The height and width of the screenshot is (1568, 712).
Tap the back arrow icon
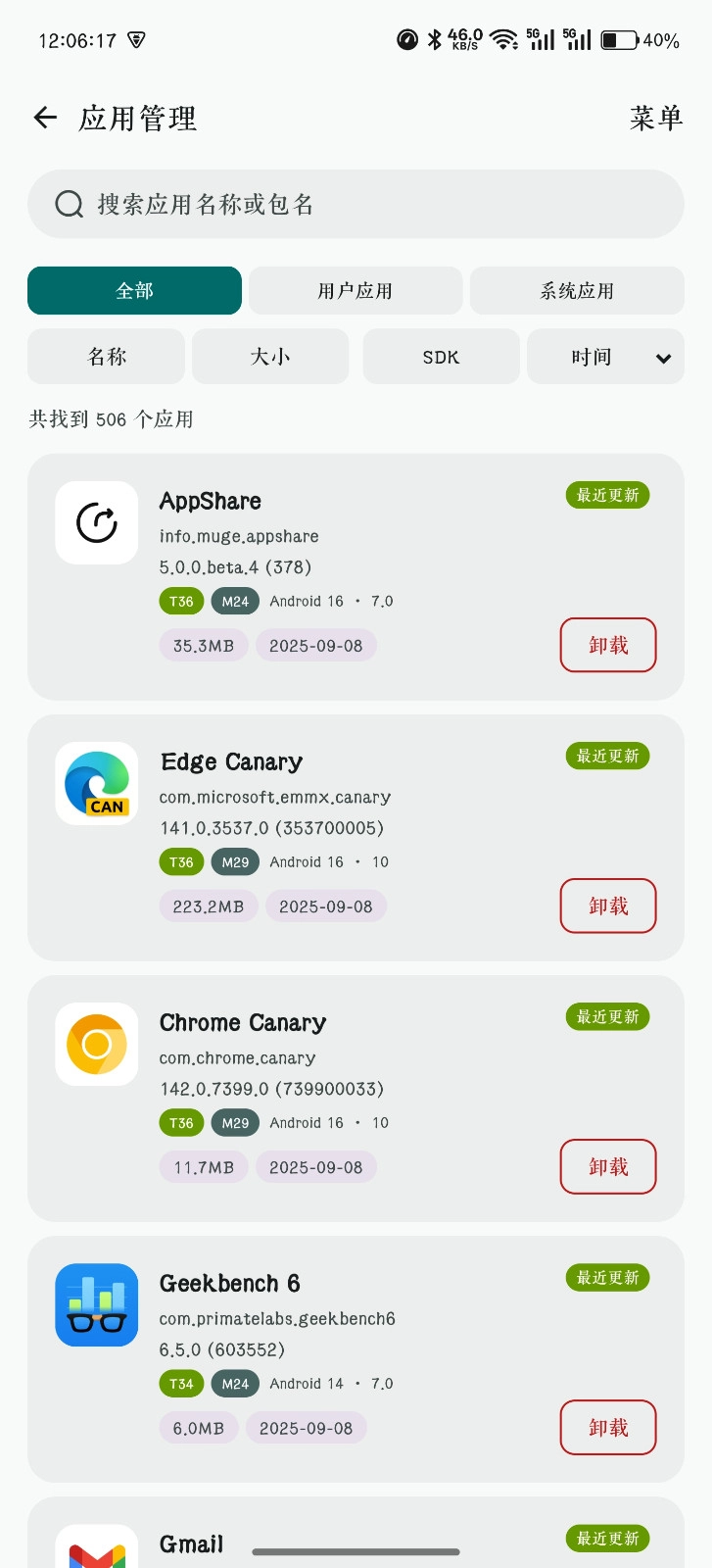[x=44, y=118]
